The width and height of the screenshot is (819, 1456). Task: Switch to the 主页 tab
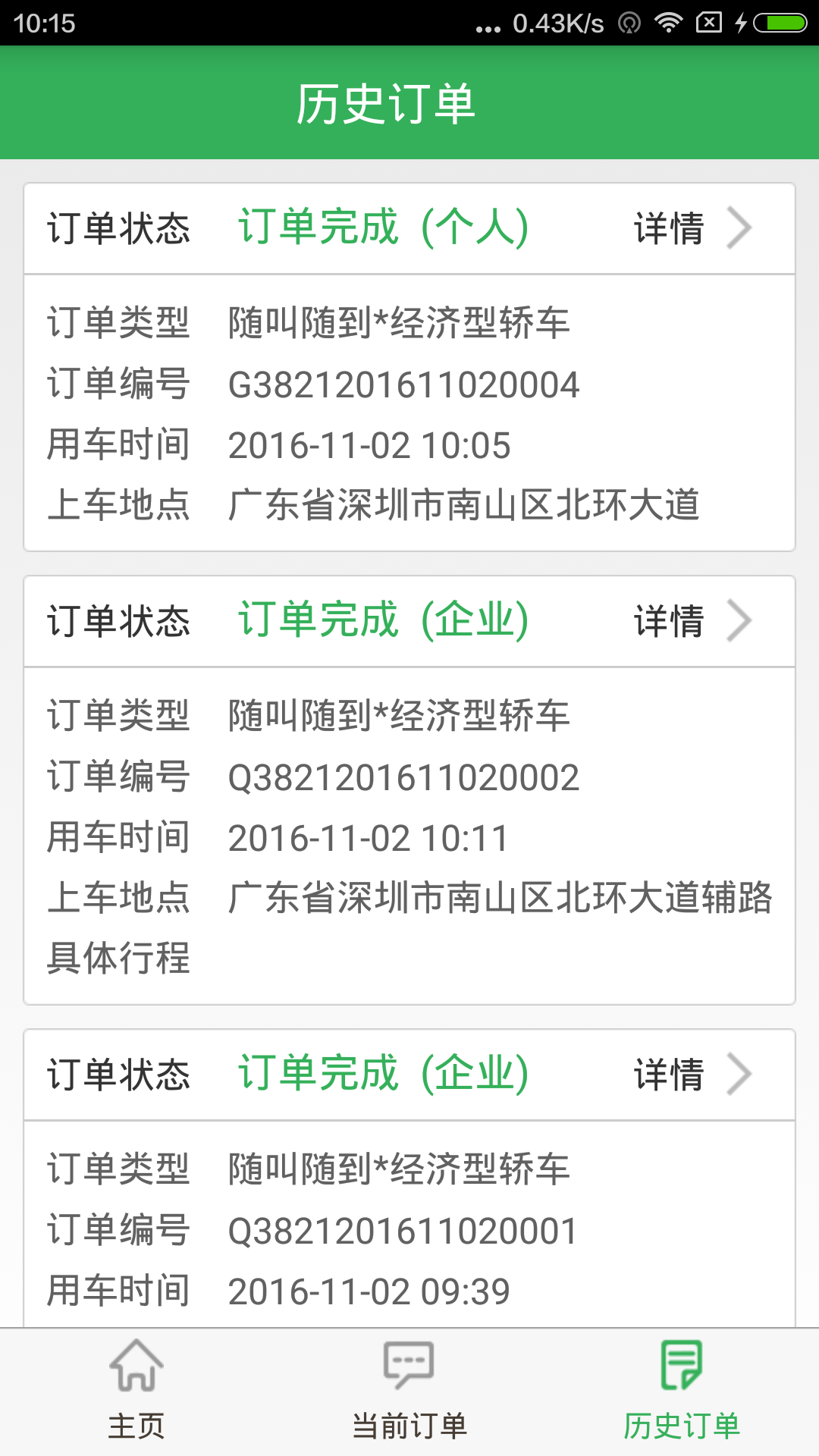click(x=136, y=1392)
